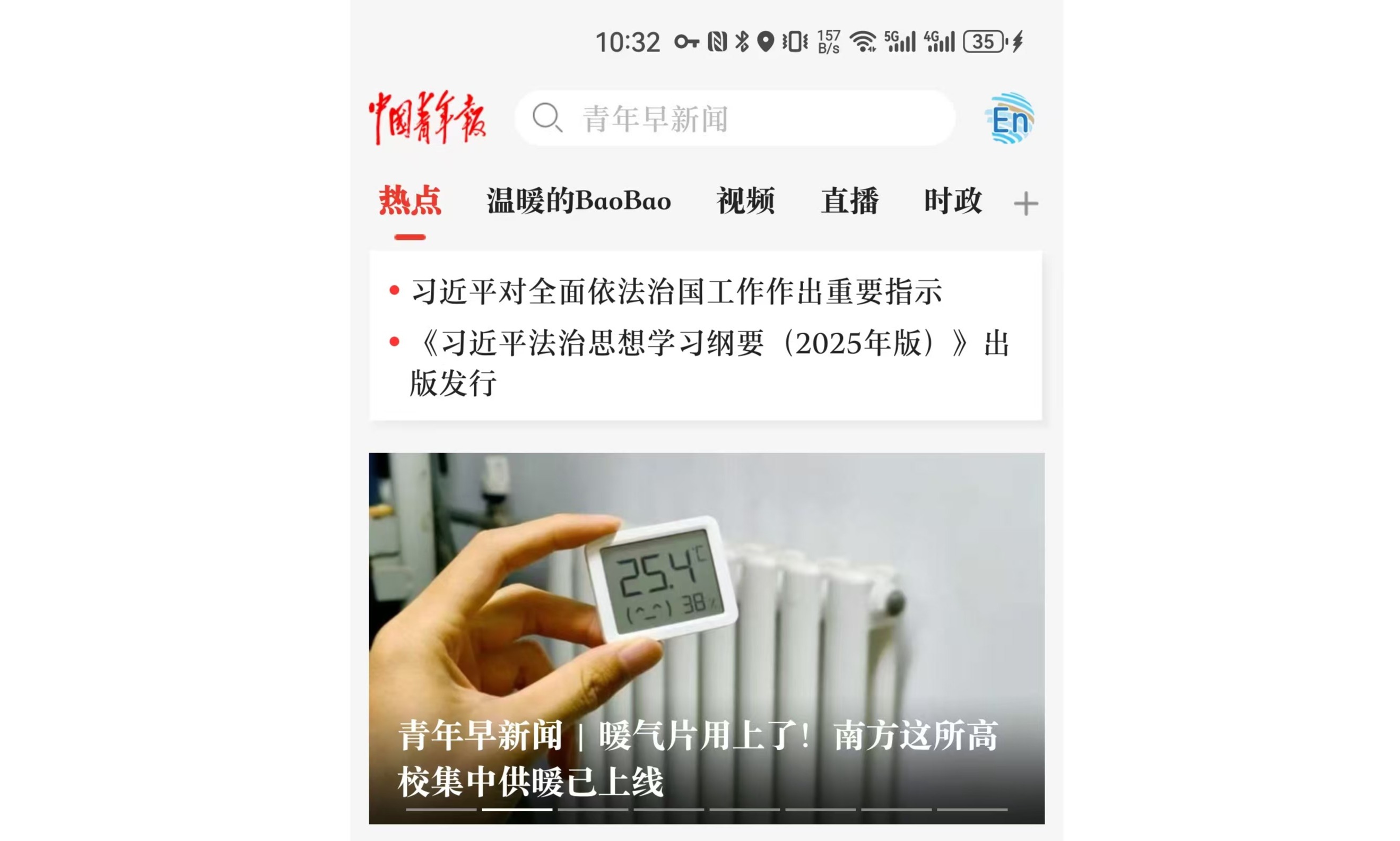Select the 热点 tab

tap(410, 201)
